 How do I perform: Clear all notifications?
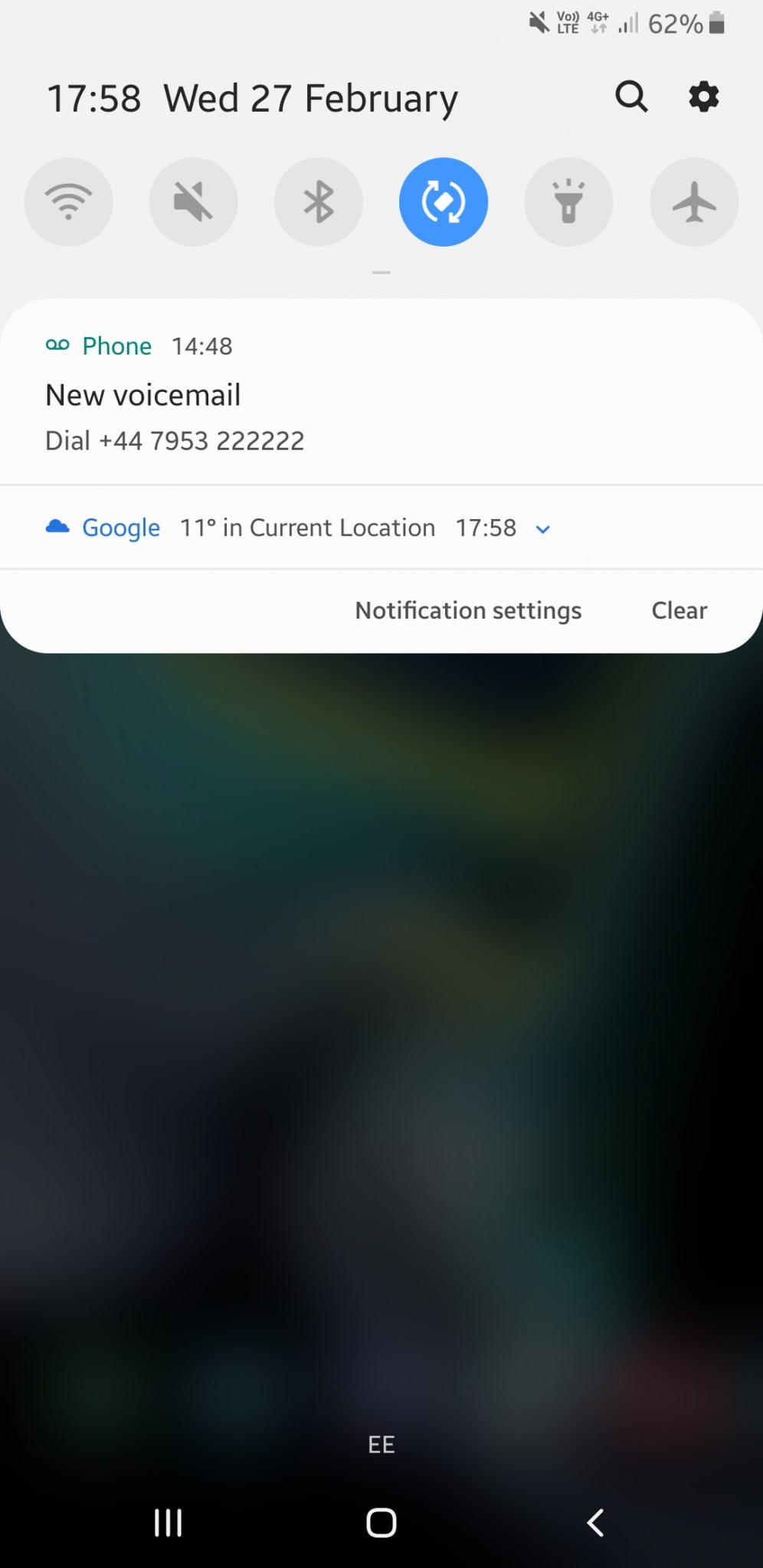[679, 610]
